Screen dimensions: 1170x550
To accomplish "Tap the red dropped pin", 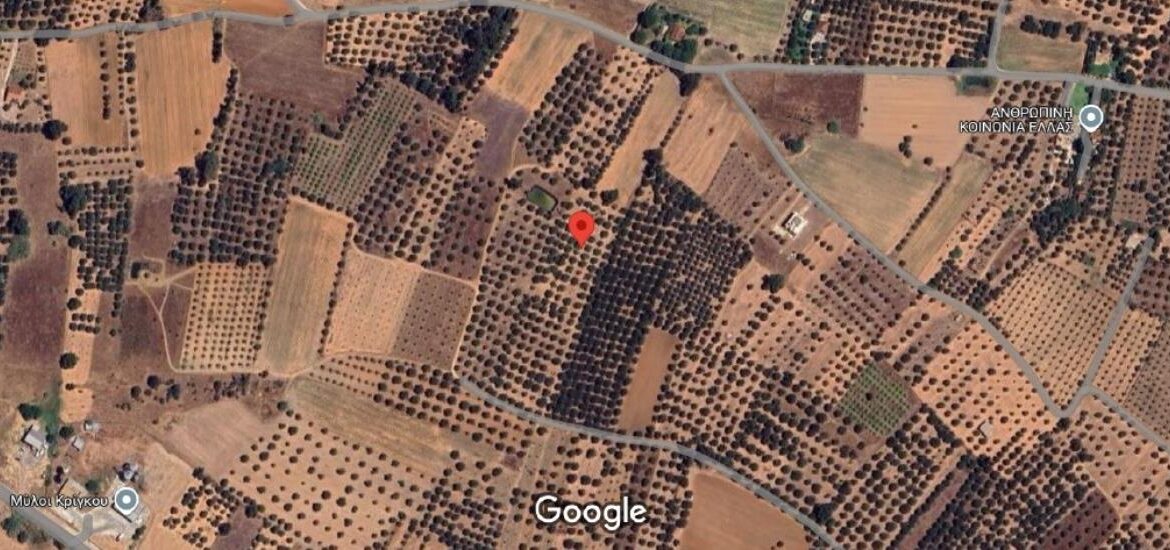I will click(581, 227).
